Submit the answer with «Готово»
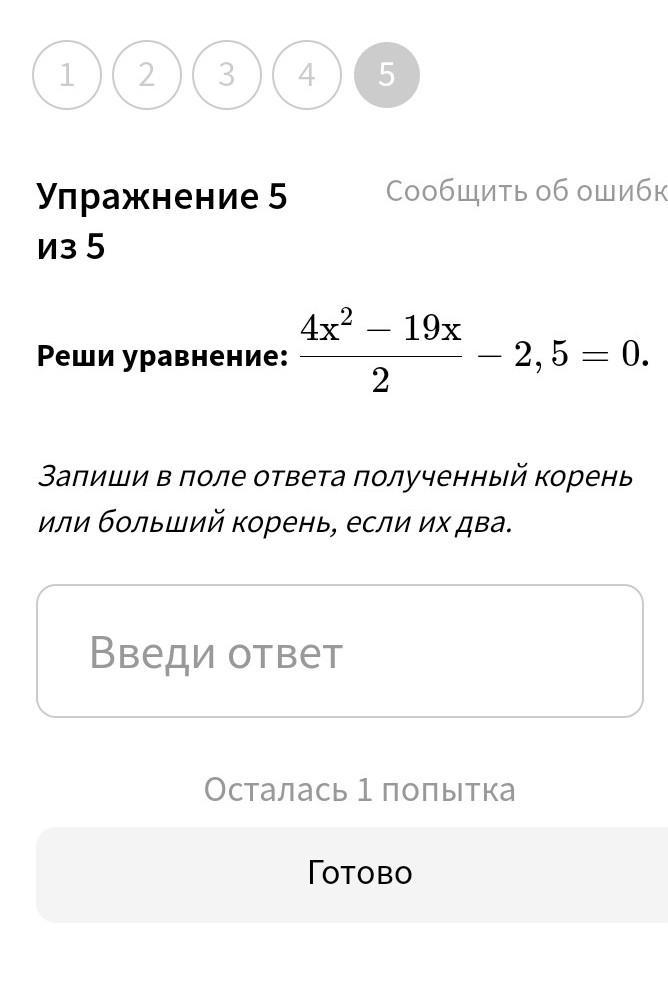Image resolution: width=668 pixels, height=1002 pixels. (x=352, y=875)
